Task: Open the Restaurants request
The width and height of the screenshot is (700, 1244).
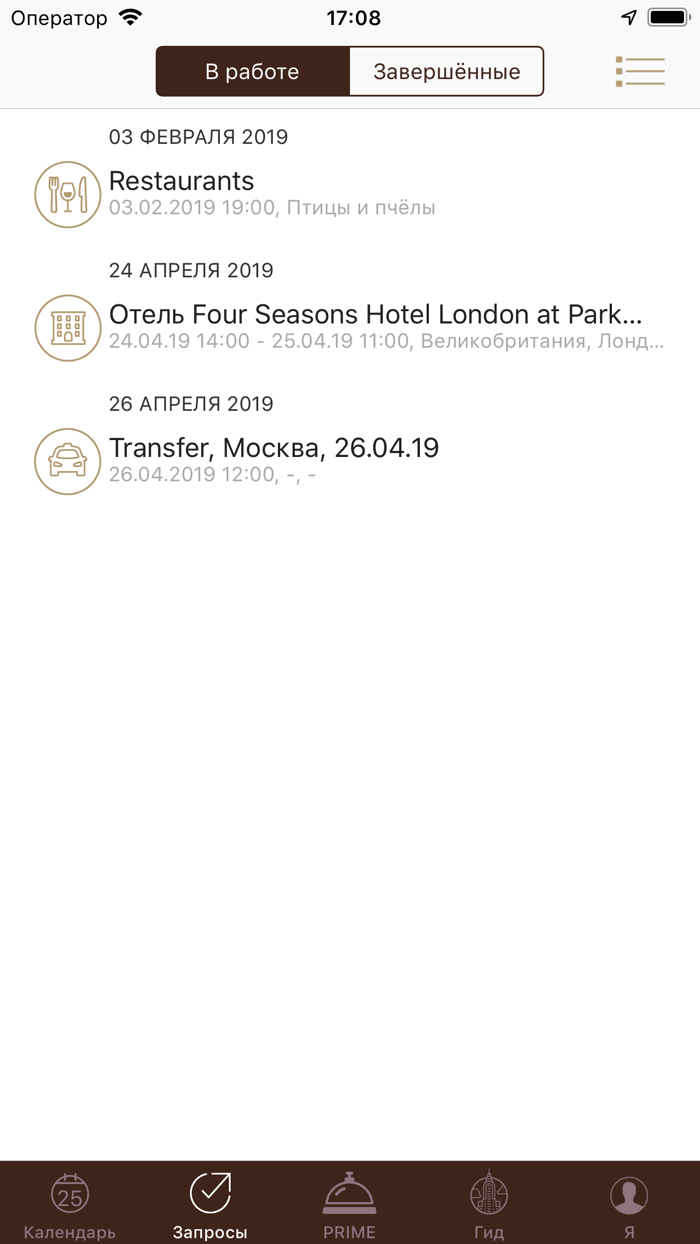Action: (350, 193)
